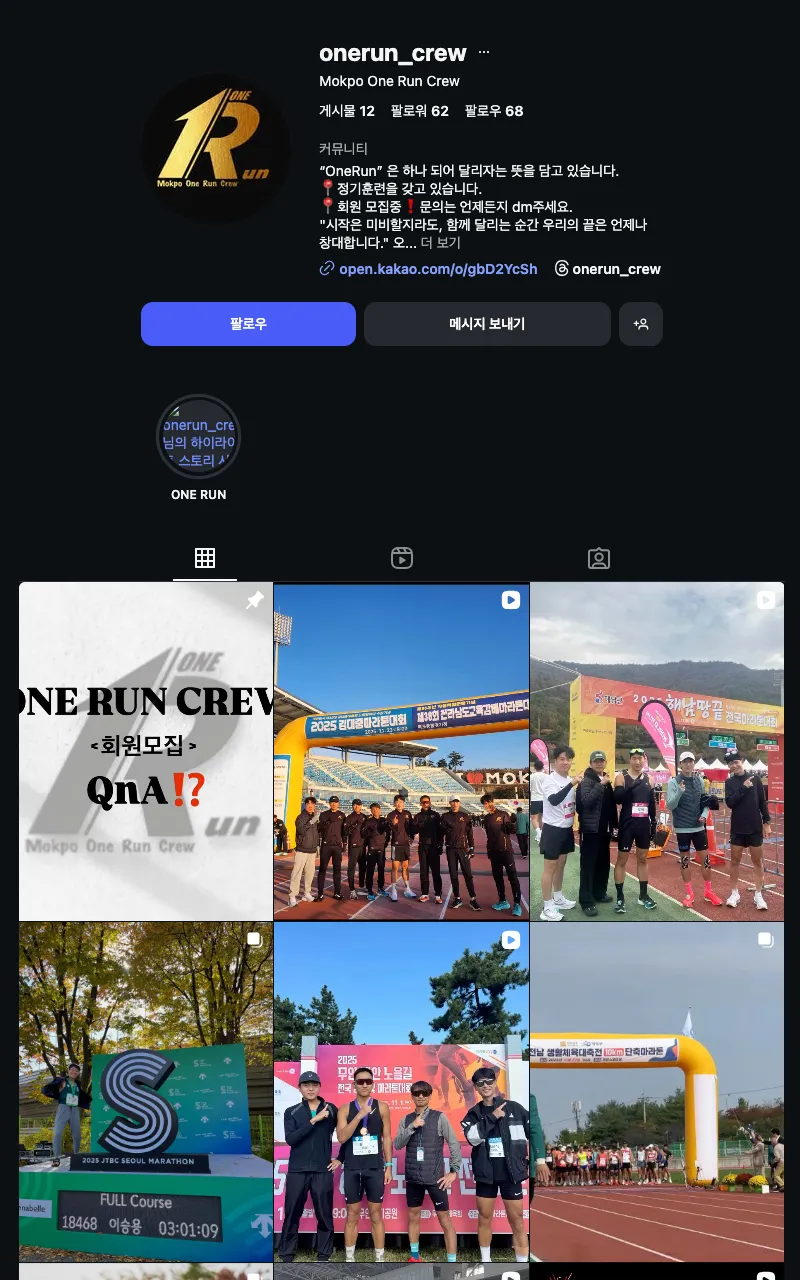
Task: Open the JTBC Seoul Marathon post
Action: coord(146,1092)
